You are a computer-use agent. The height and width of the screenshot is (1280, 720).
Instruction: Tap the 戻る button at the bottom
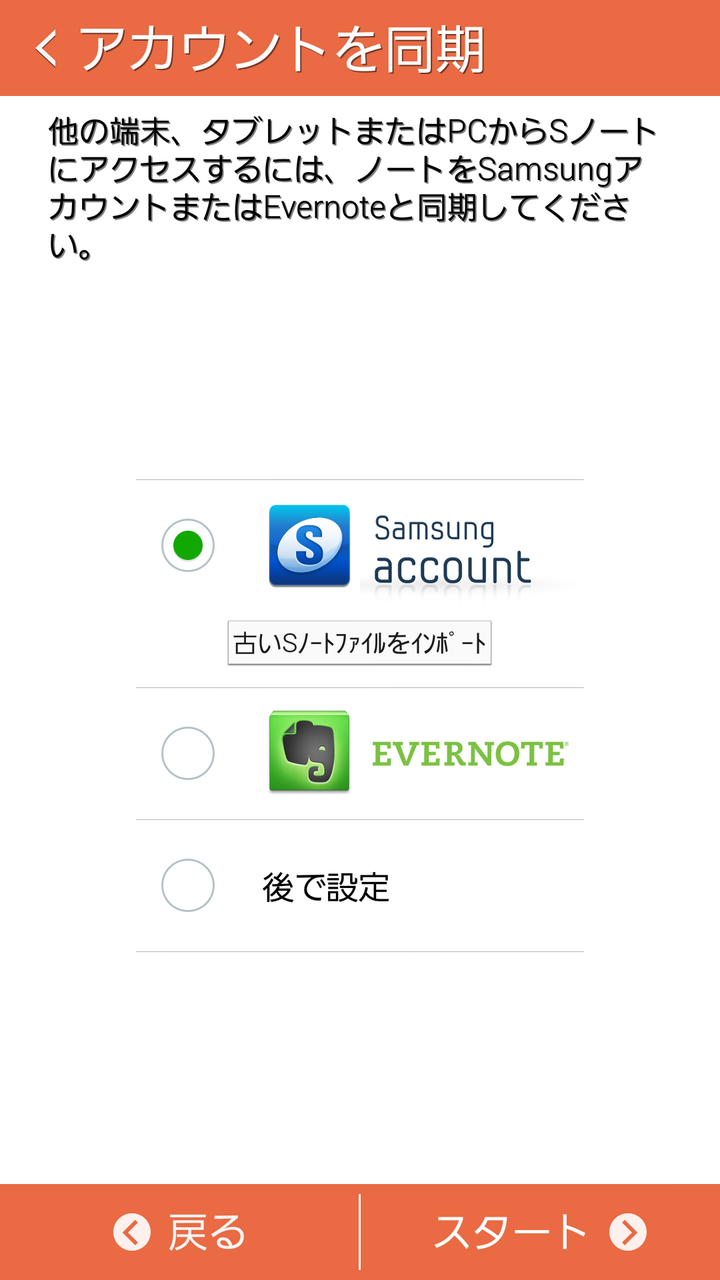pos(180,1232)
